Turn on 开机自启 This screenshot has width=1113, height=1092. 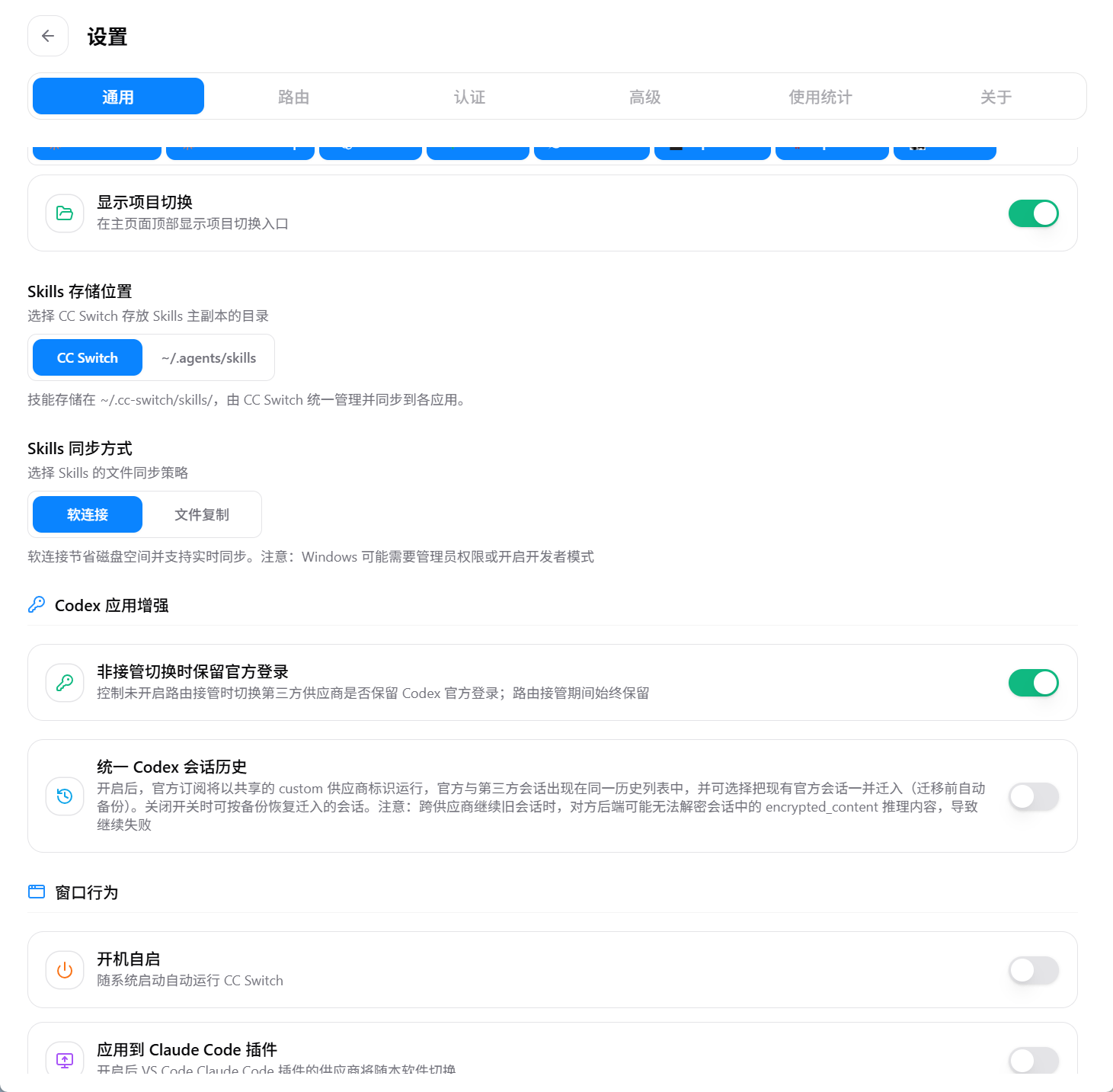click(1033, 970)
